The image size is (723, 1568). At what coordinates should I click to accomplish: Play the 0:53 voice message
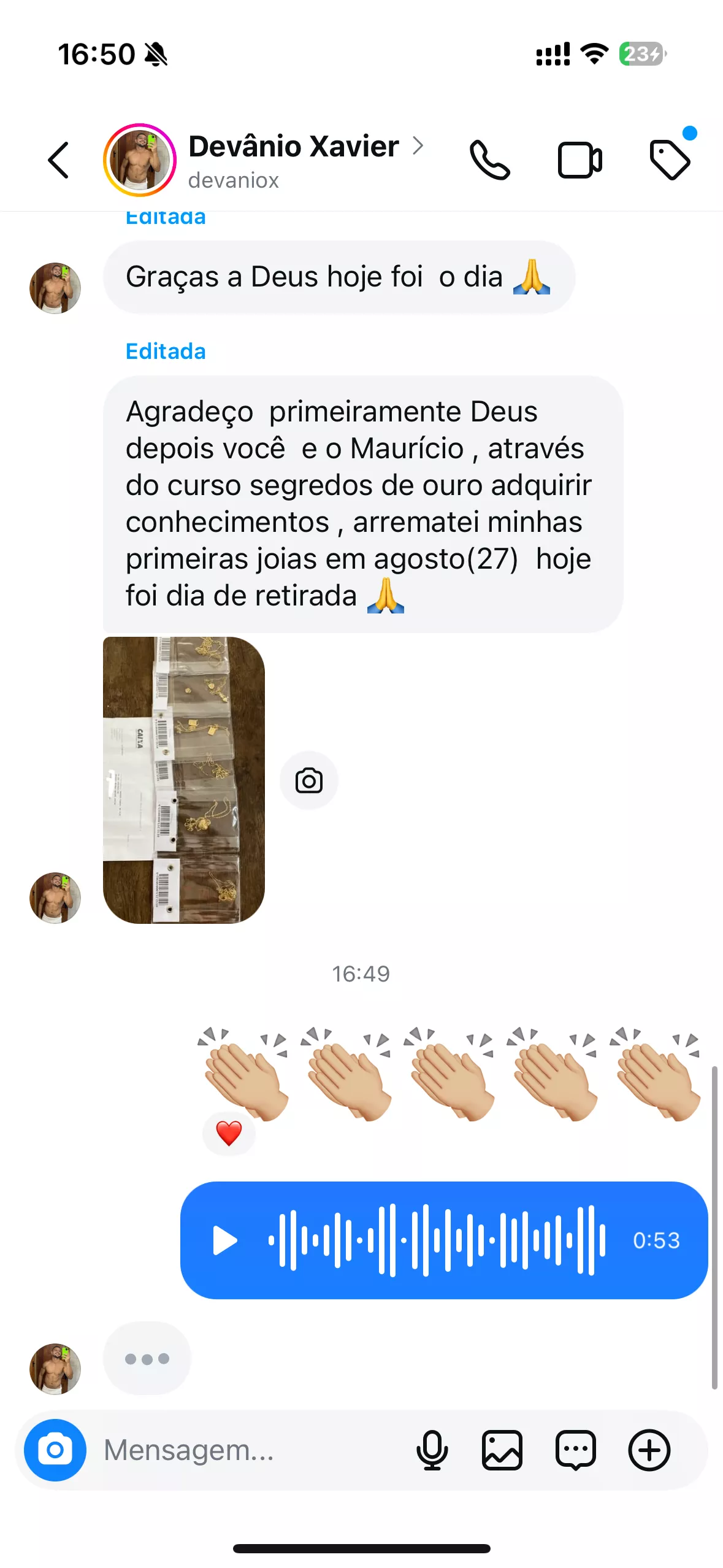pyautogui.click(x=225, y=1240)
